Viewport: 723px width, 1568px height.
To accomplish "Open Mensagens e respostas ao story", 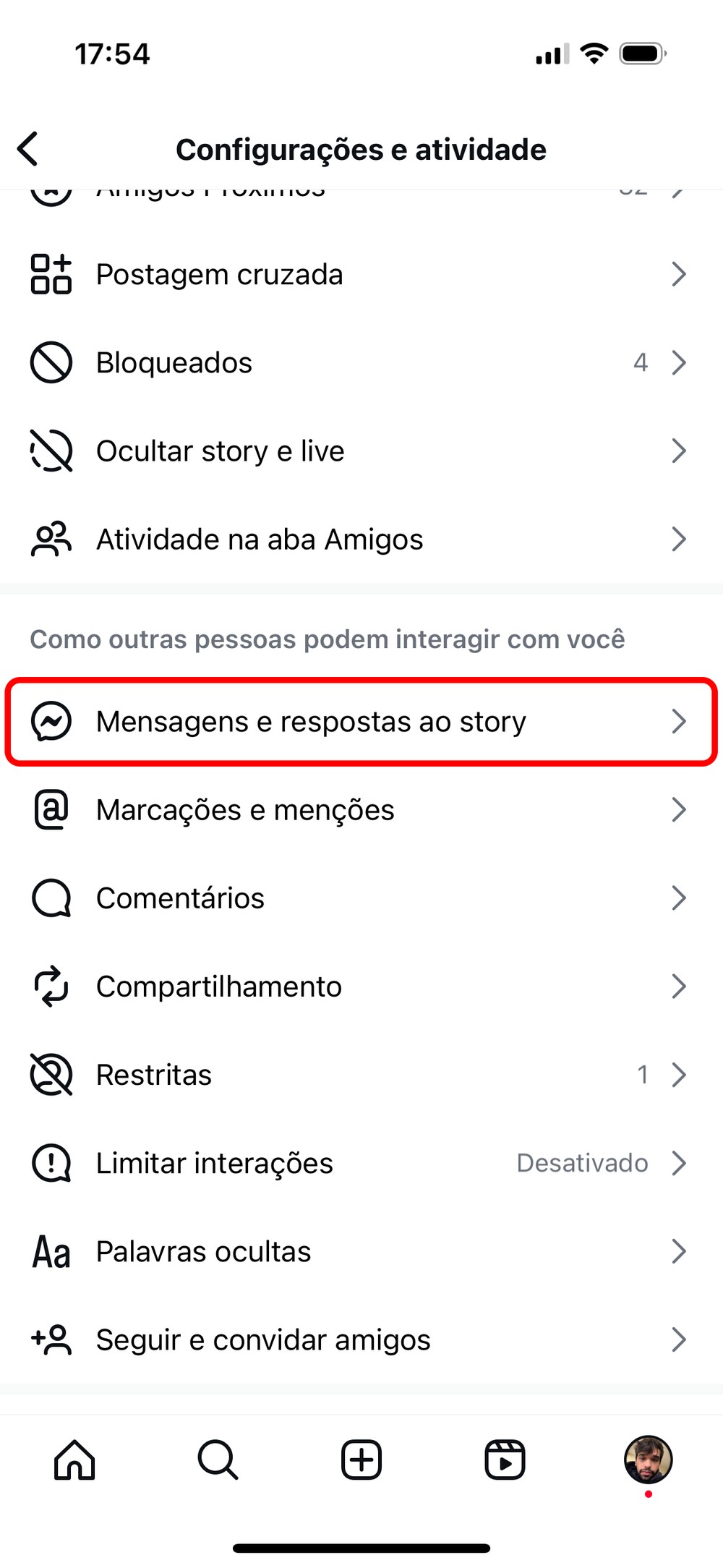I will pyautogui.click(x=360, y=722).
